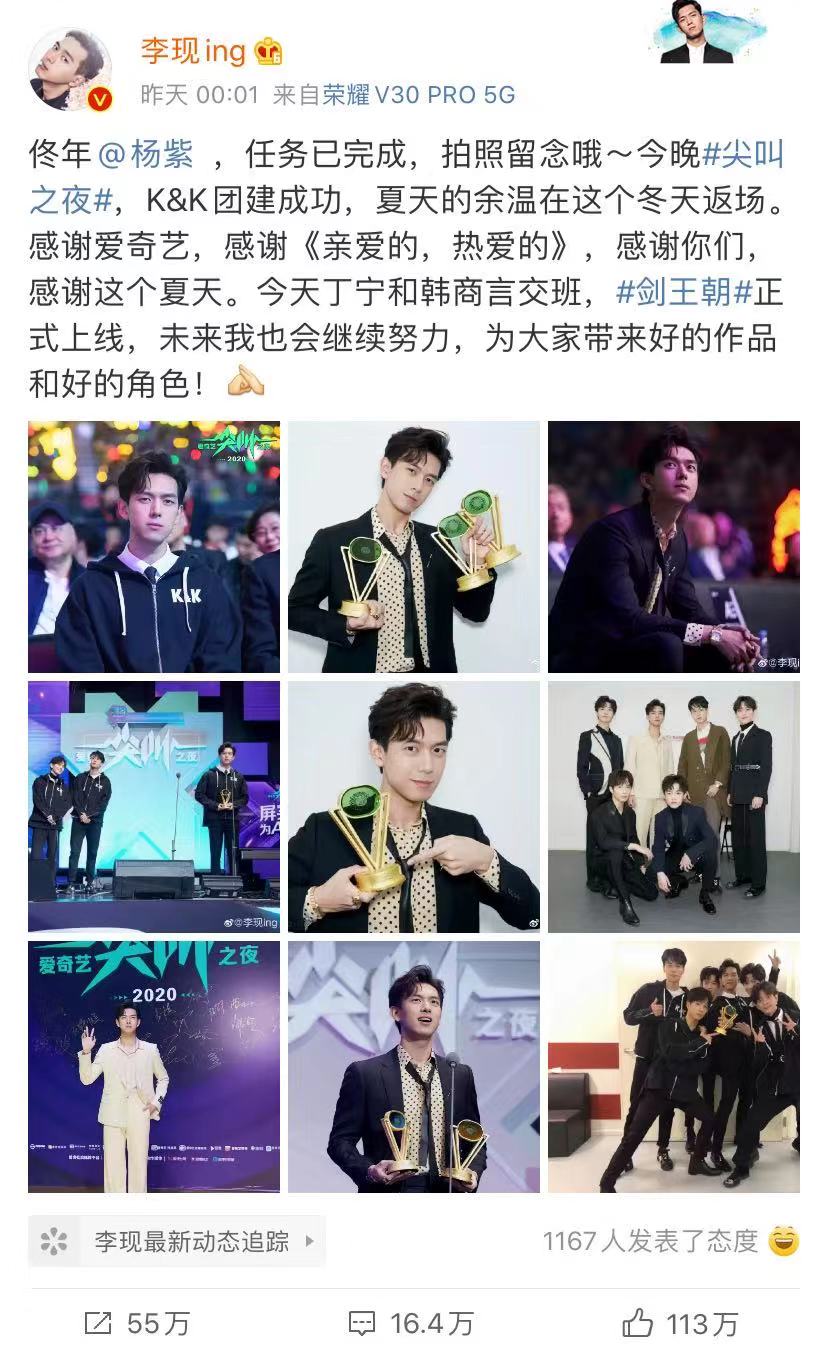
Task: Open 李现最新动态追踪 topic chip
Action: point(178,1241)
